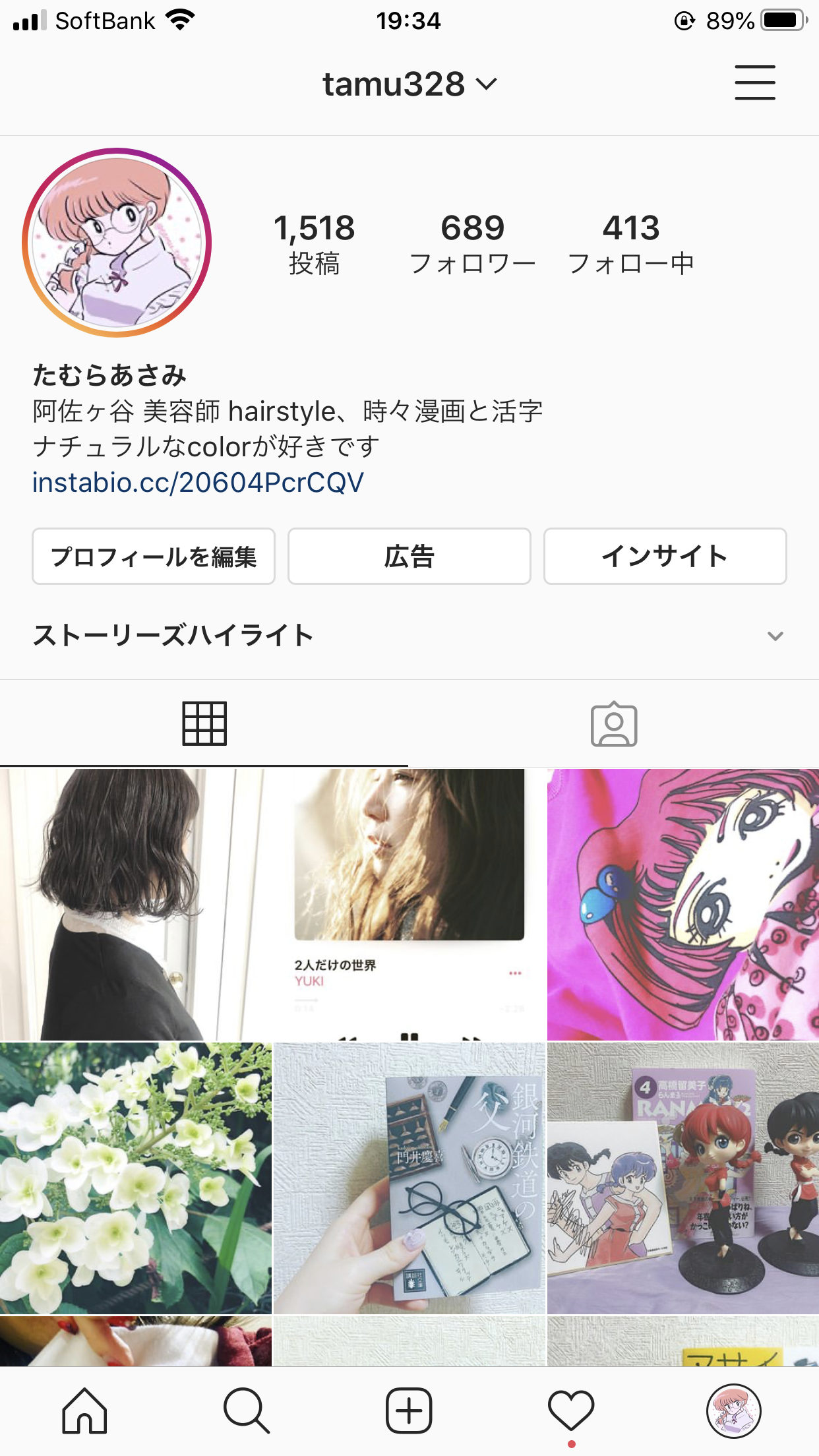Switch to the tagged photos tab
This screenshot has height=1456, width=819.
[x=613, y=724]
